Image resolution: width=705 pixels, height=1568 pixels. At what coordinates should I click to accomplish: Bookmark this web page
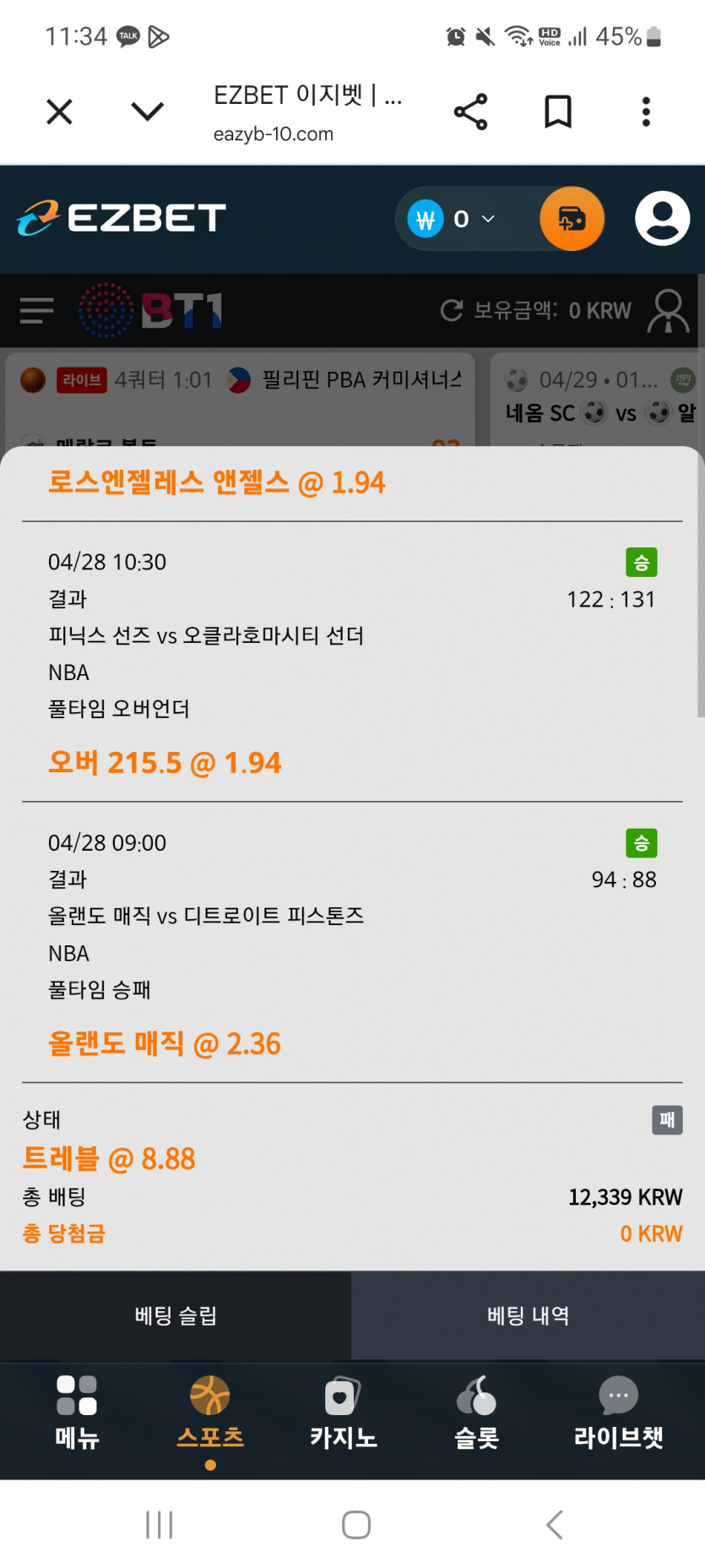pyautogui.click(x=558, y=112)
